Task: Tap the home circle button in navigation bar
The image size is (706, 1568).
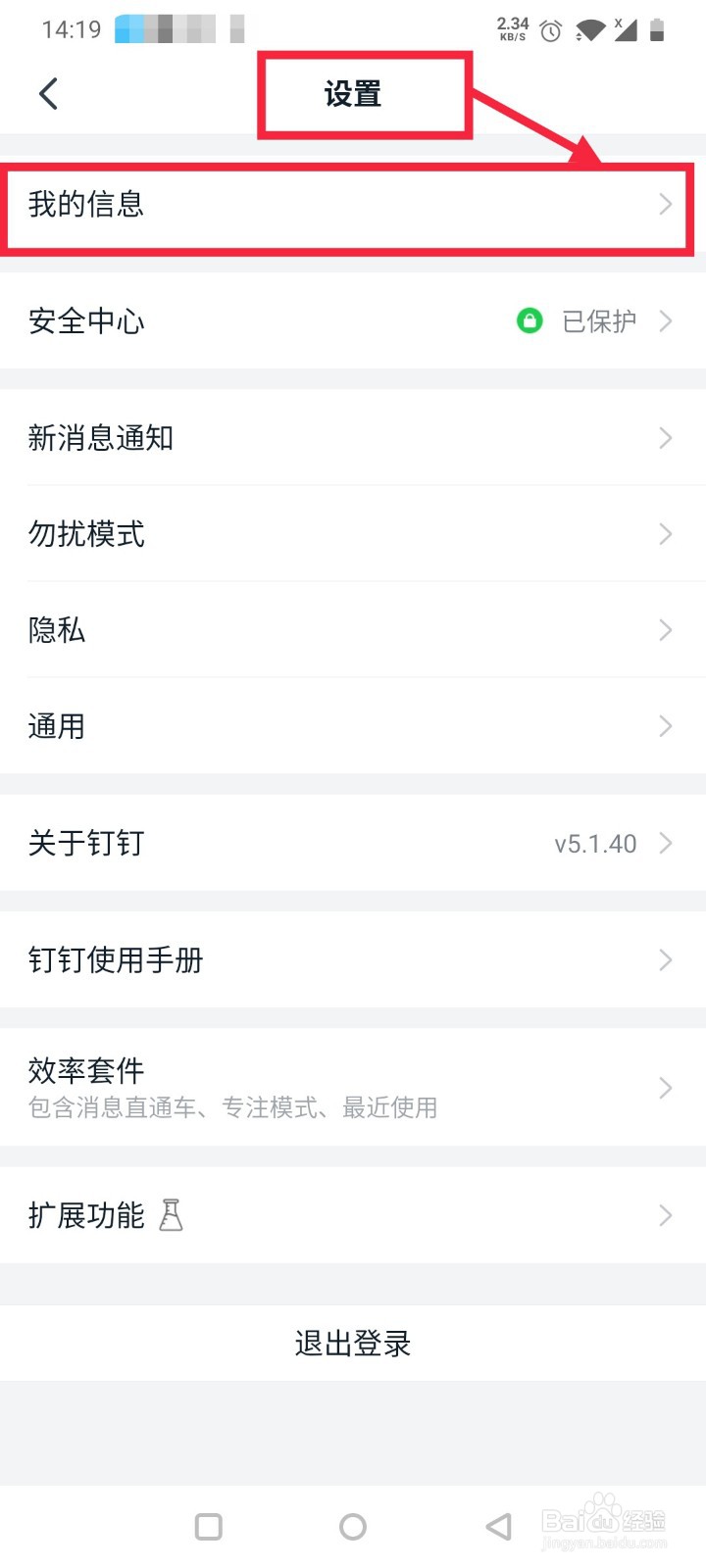Action: (x=352, y=1526)
